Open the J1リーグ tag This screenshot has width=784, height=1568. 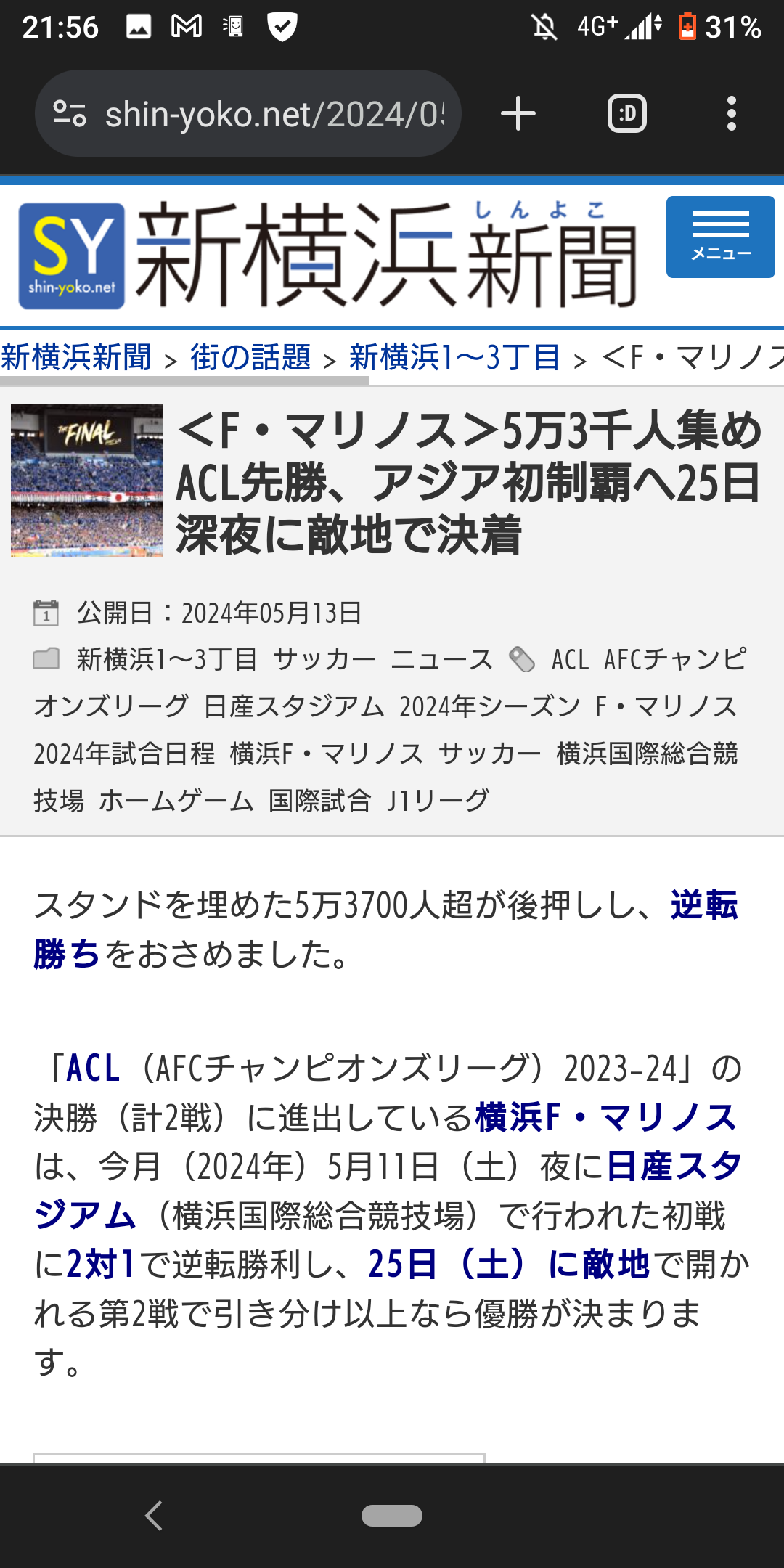(x=438, y=801)
